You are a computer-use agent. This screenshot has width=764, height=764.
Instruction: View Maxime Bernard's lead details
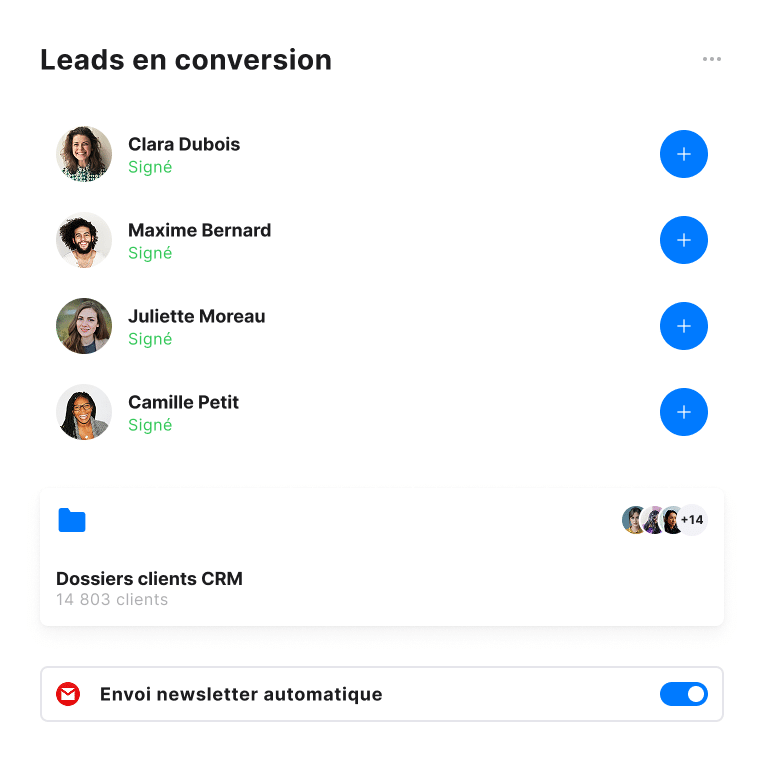click(x=199, y=240)
